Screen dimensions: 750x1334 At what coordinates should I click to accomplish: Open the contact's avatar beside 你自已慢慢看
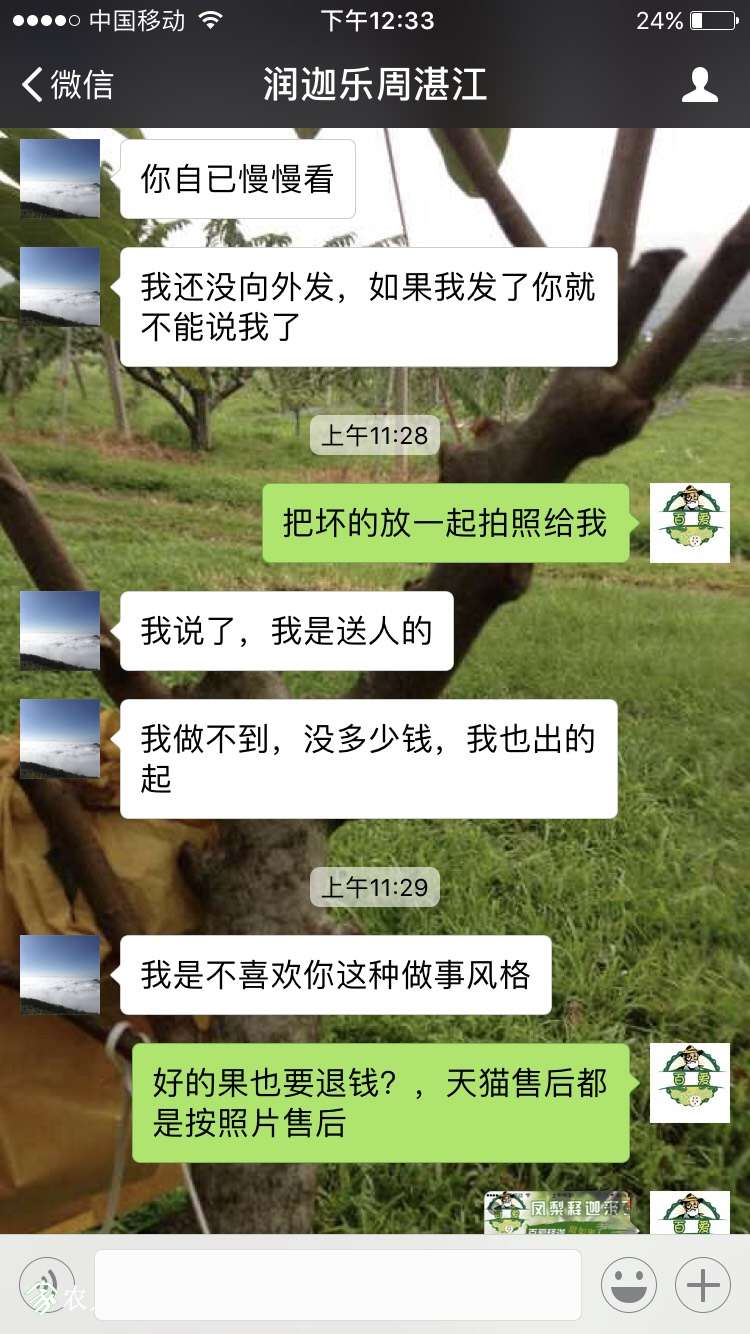[60, 179]
